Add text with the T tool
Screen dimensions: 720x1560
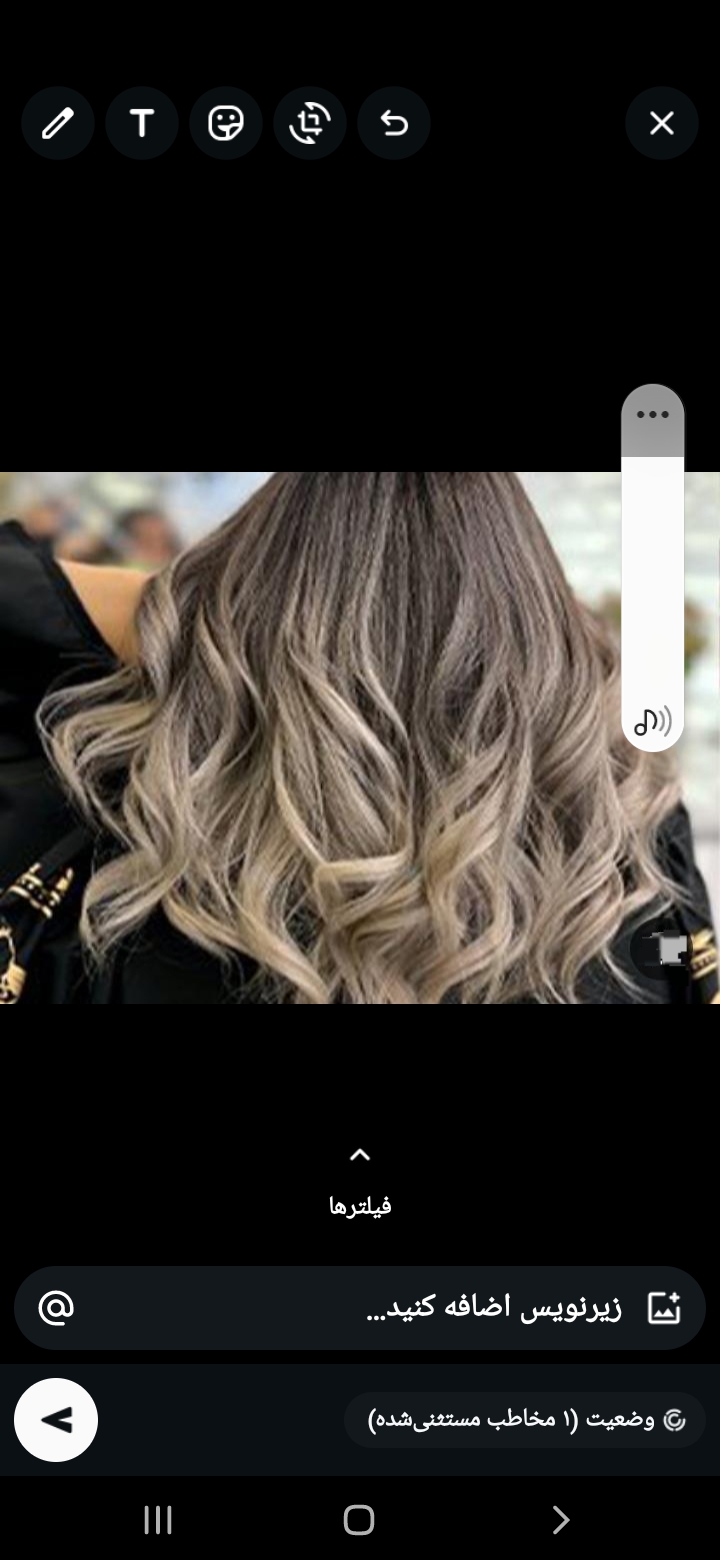[142, 123]
